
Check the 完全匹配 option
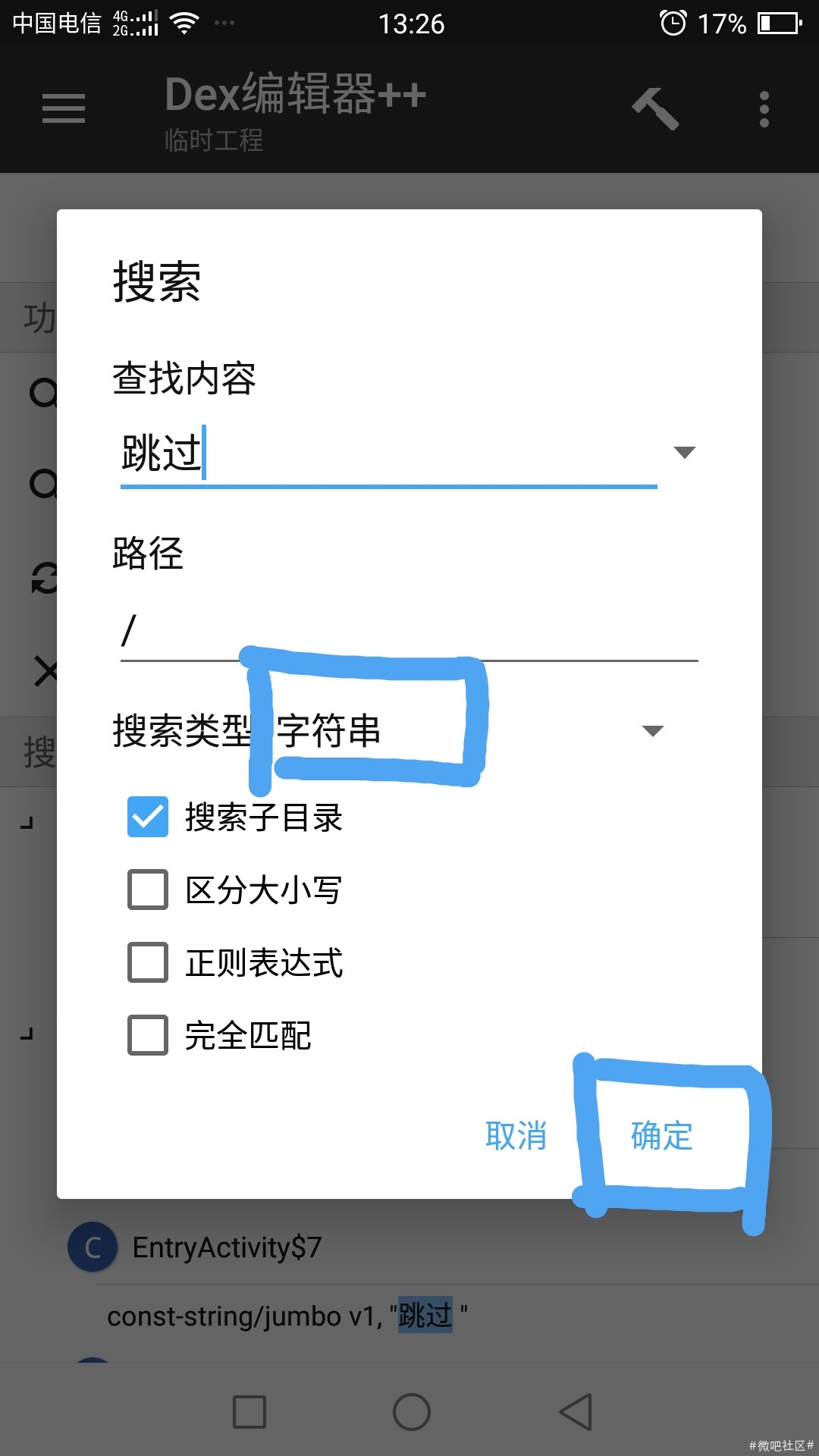(x=148, y=1035)
